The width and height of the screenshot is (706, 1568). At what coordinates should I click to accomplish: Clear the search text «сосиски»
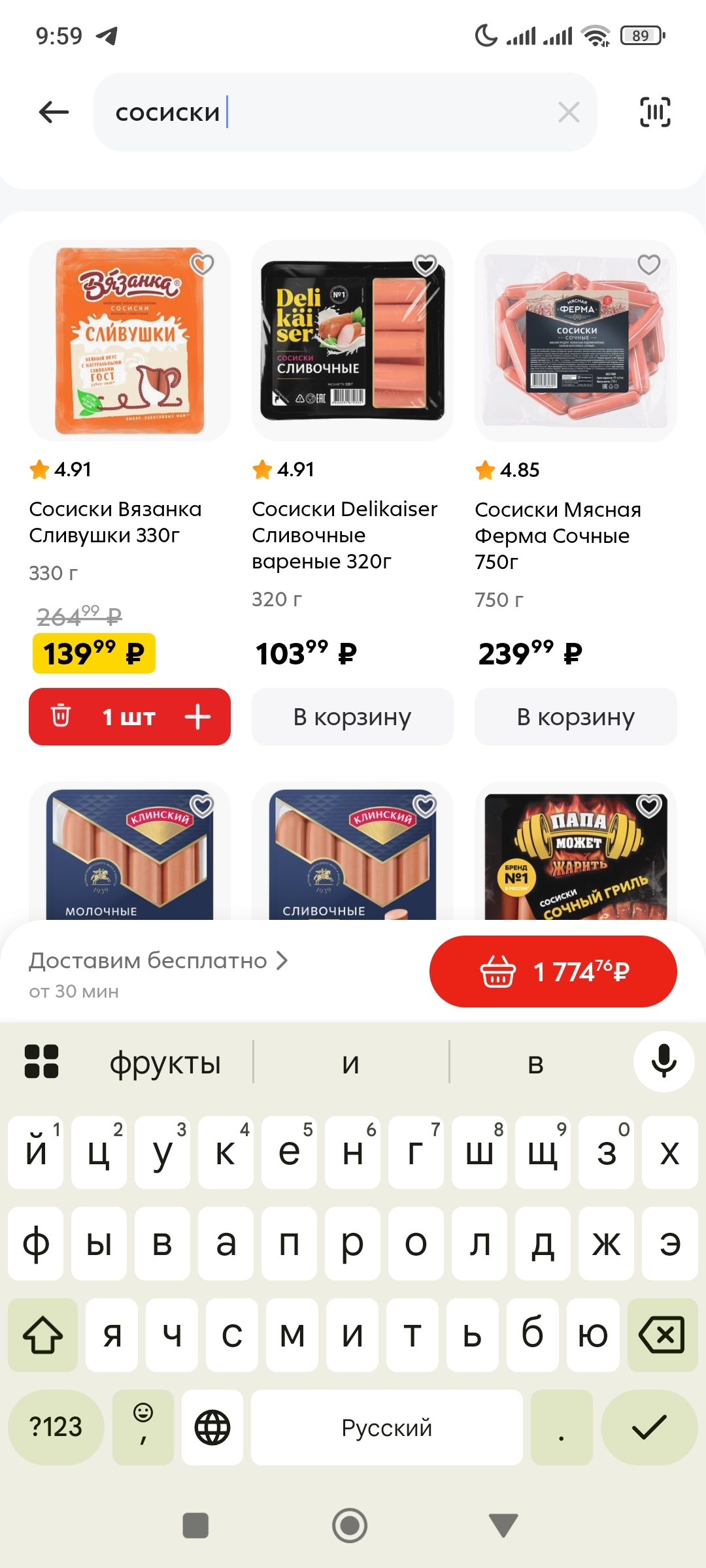point(569,112)
